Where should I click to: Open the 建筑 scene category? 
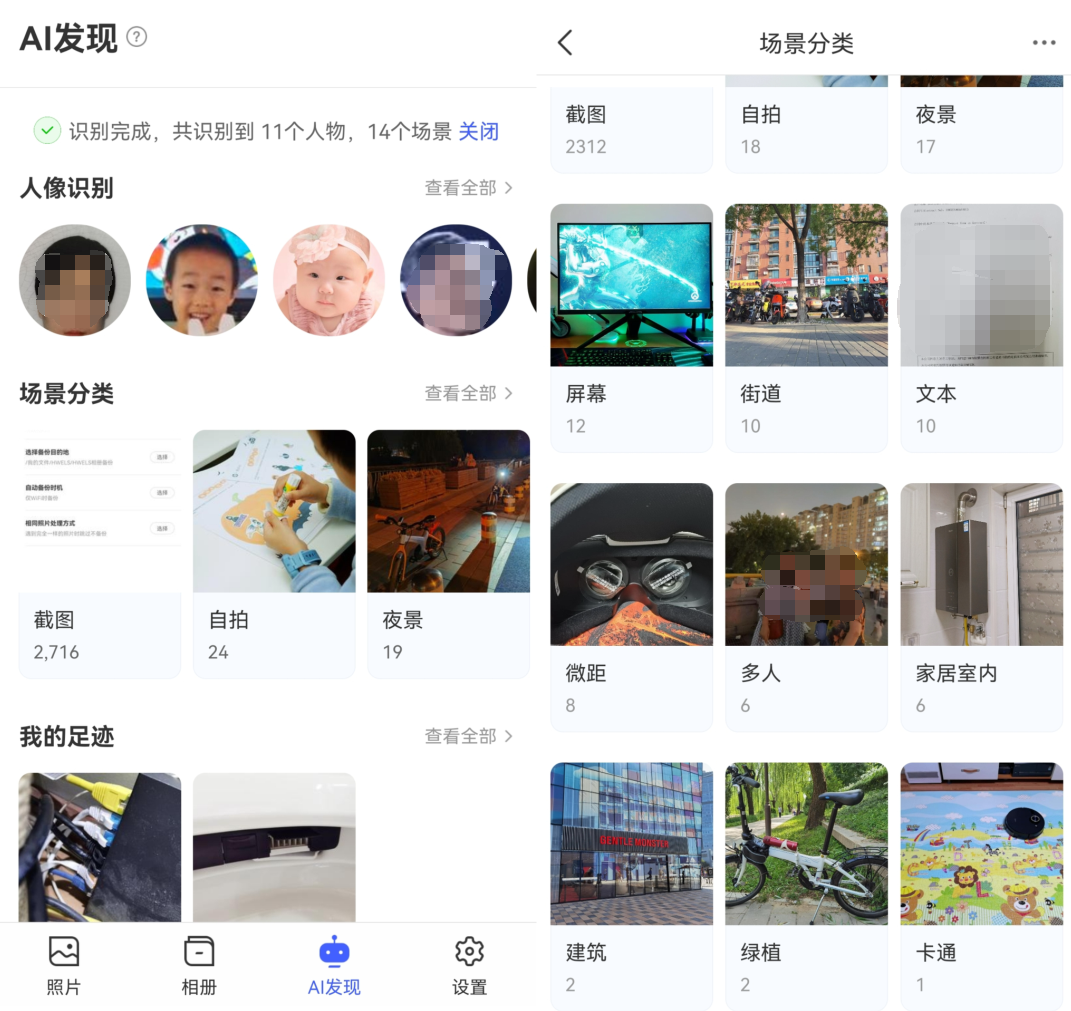(x=631, y=885)
